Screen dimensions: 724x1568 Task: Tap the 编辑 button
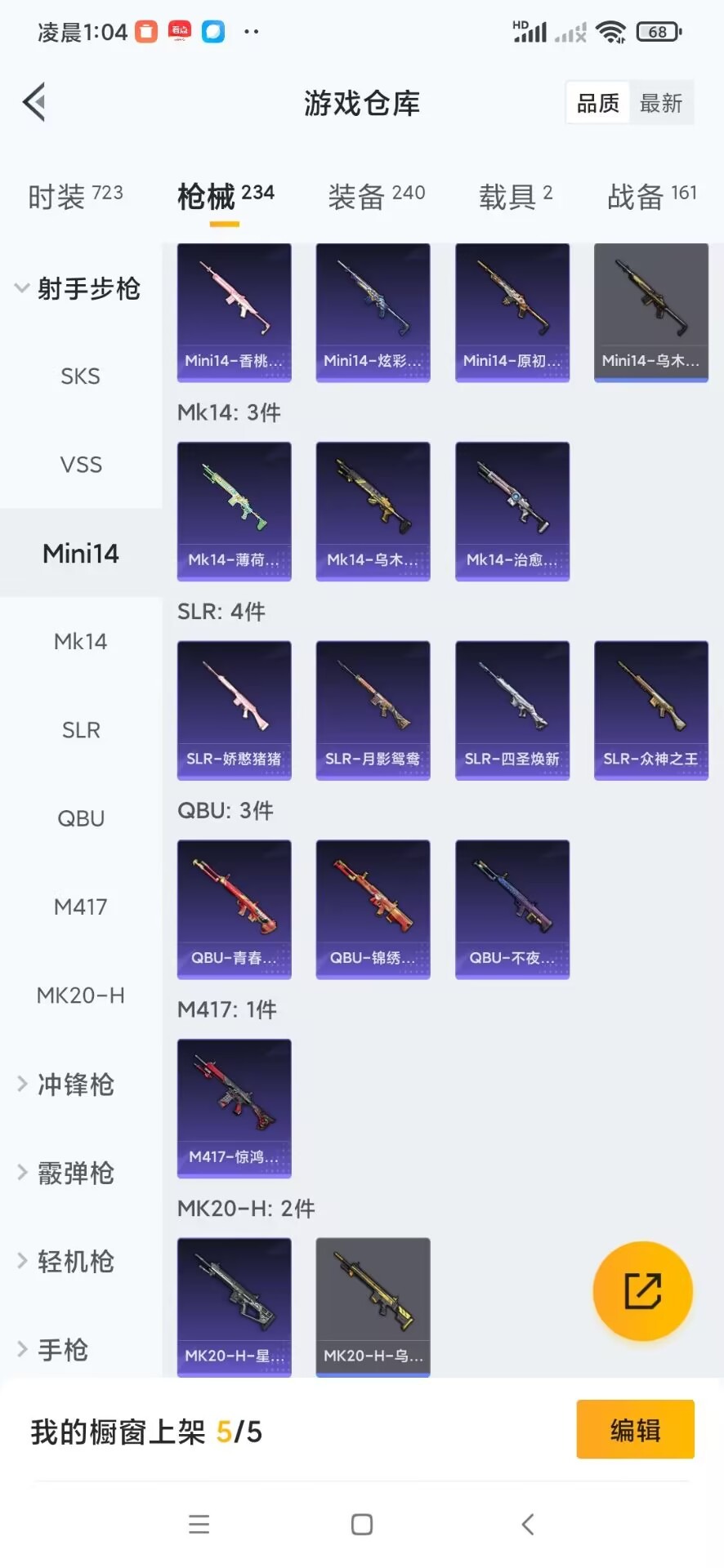click(635, 1430)
